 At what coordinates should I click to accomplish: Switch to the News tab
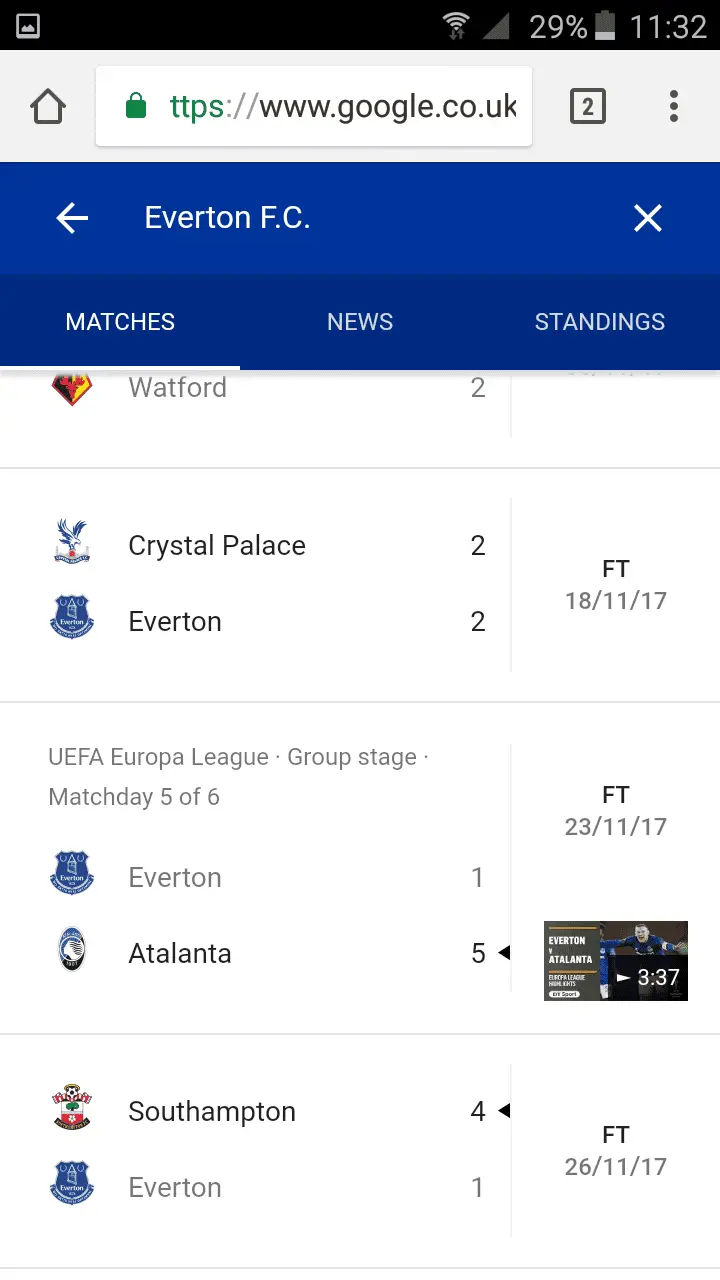coord(360,322)
